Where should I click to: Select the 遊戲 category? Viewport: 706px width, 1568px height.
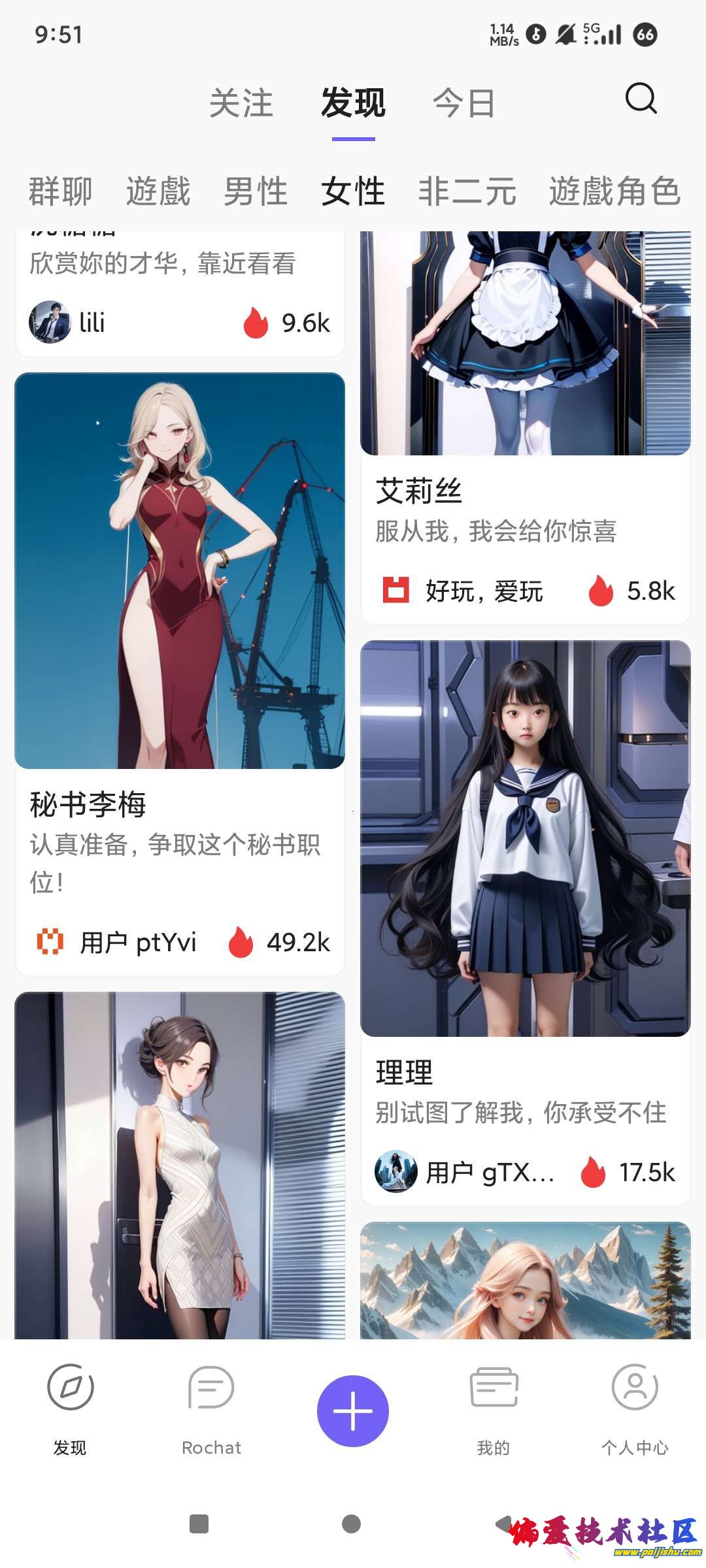(158, 191)
